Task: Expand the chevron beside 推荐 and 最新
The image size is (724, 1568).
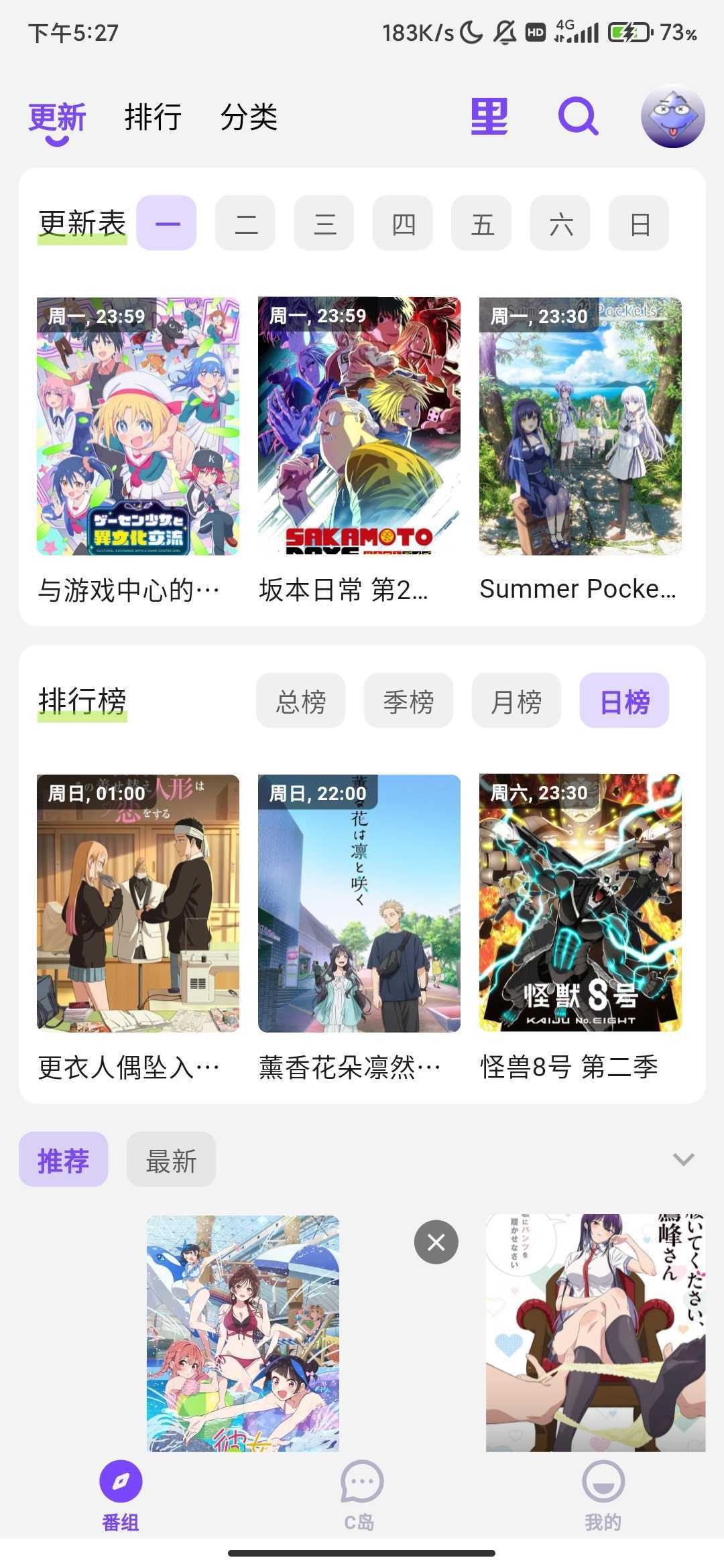Action: [x=683, y=1159]
